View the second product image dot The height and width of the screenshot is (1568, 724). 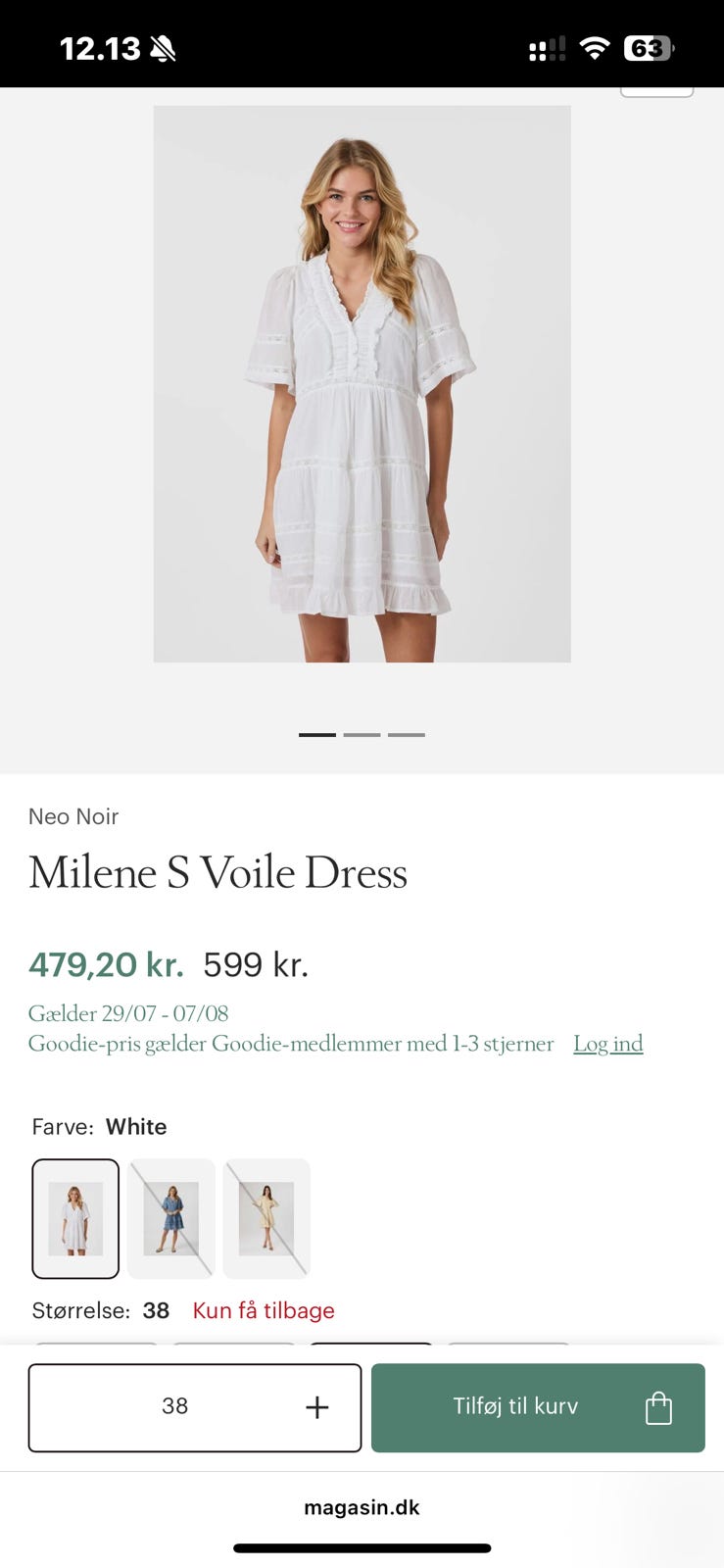pos(362,733)
